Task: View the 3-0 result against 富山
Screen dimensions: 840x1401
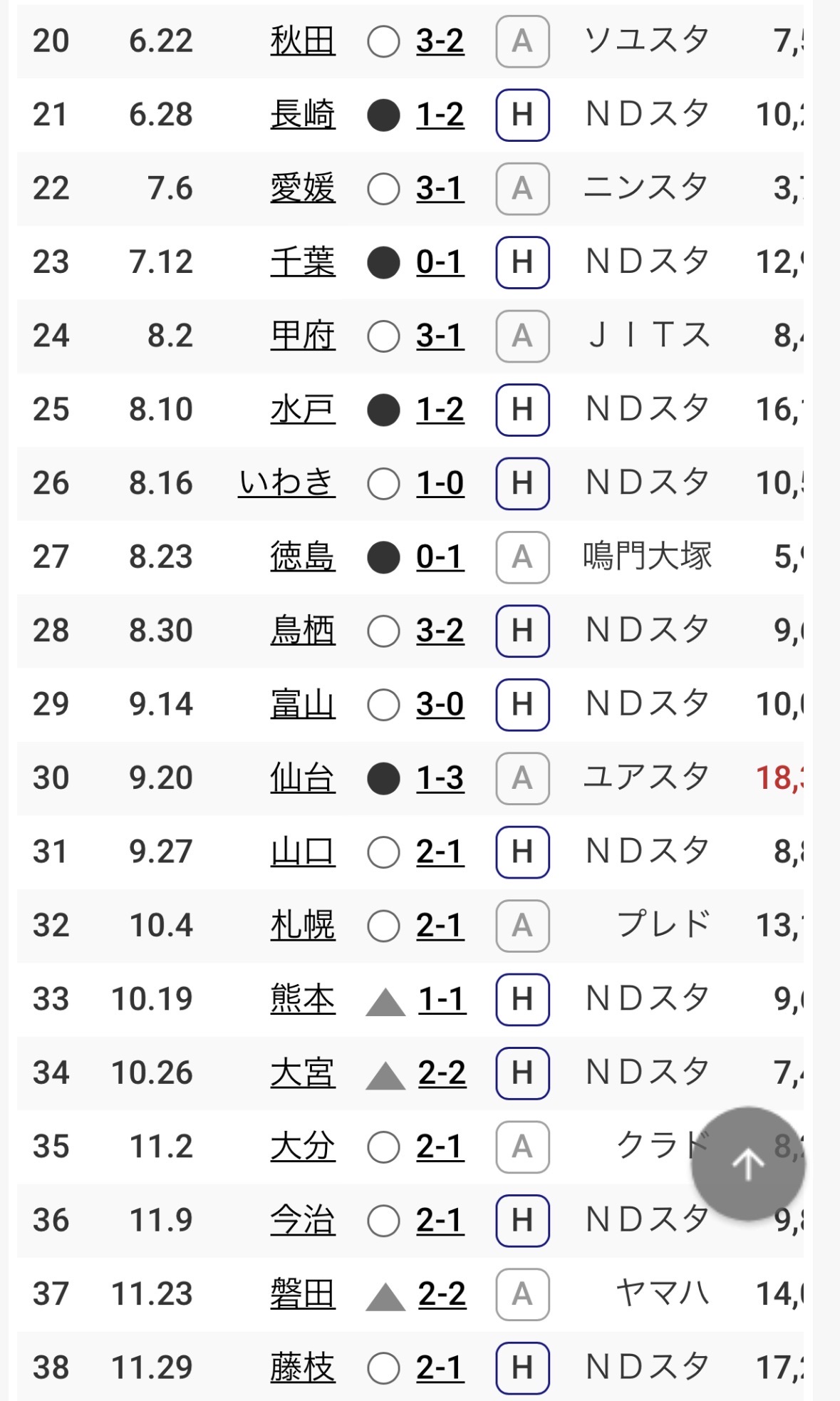Action: click(440, 704)
